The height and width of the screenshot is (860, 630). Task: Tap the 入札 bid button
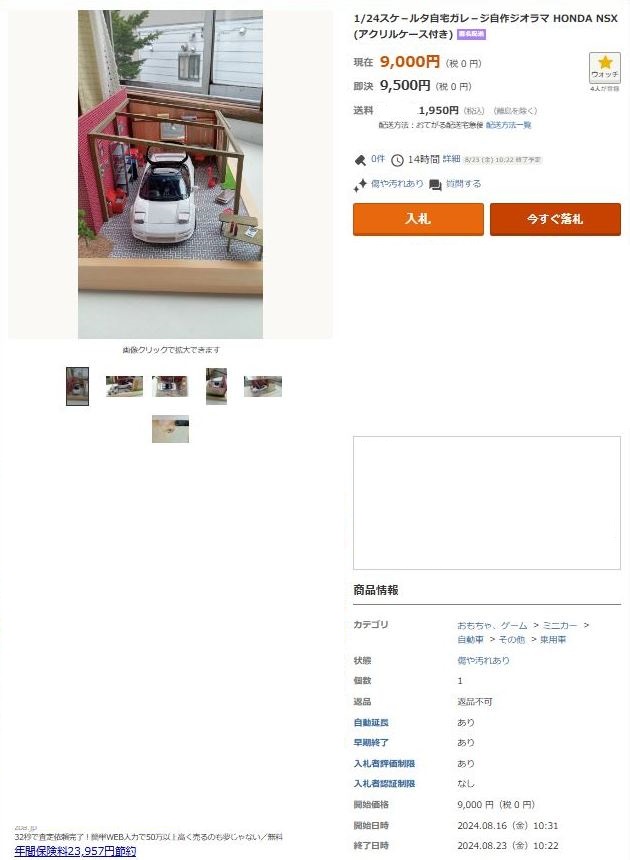tap(417, 219)
